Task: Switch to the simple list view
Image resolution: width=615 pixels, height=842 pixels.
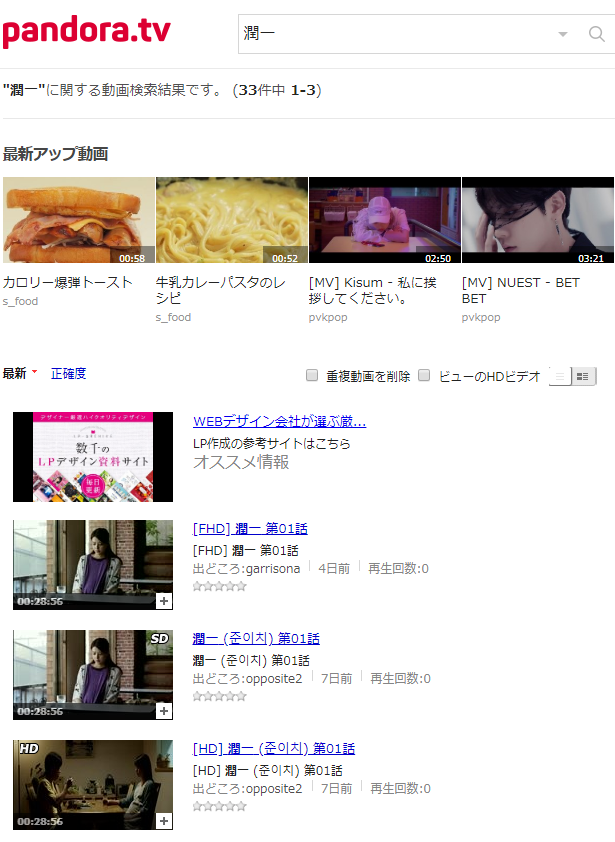Action: [x=560, y=376]
